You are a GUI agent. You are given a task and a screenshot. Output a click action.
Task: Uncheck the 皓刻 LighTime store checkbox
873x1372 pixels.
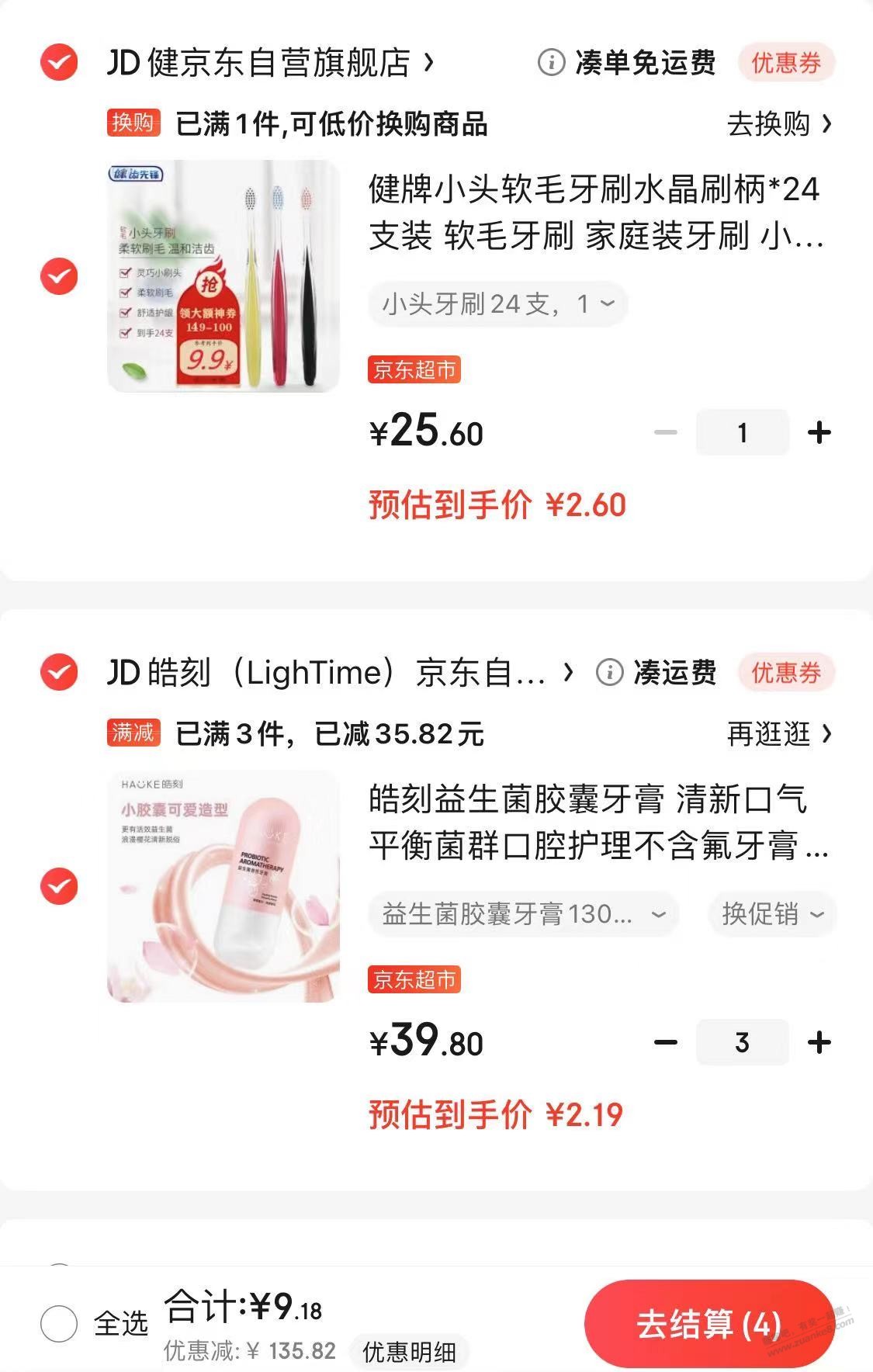[x=59, y=672]
